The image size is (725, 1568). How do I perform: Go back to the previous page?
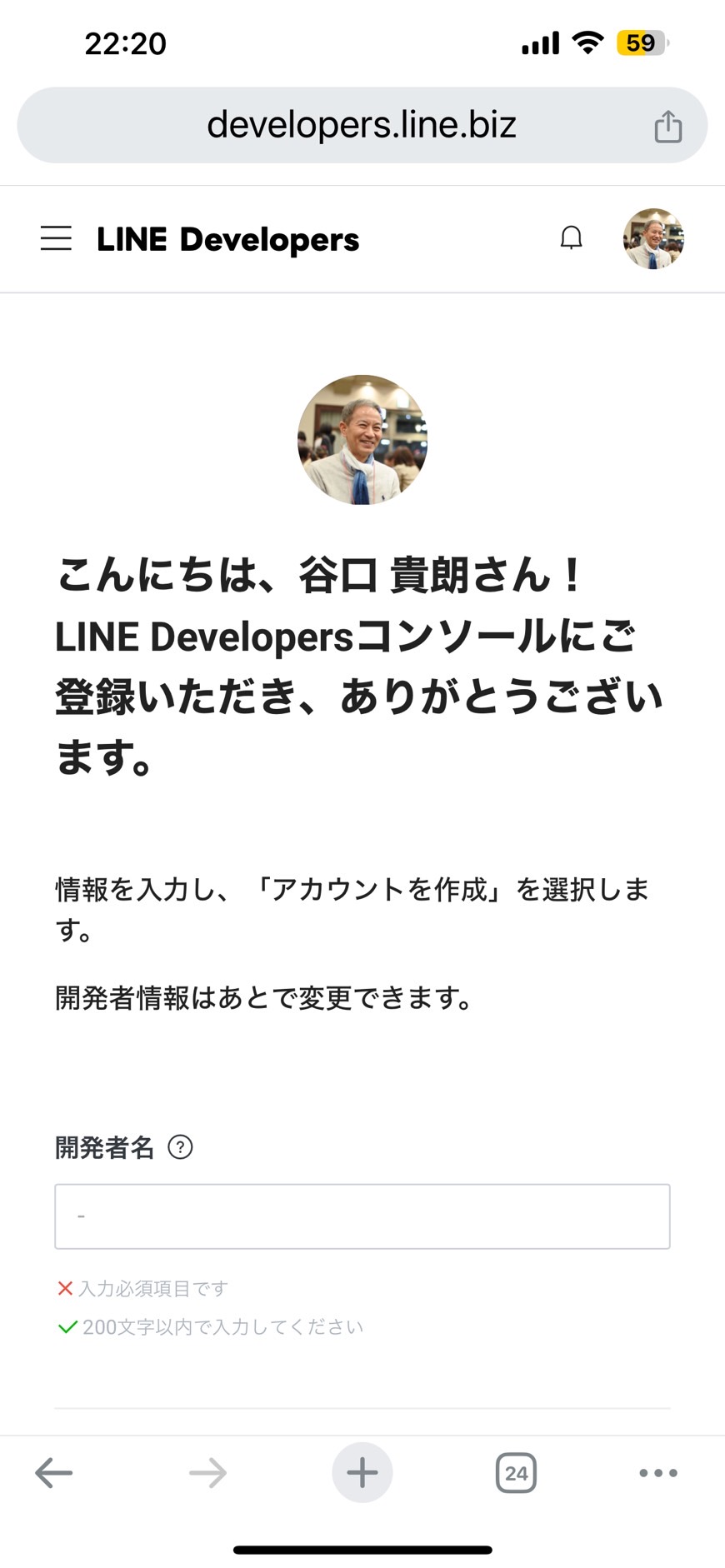coord(54,1473)
